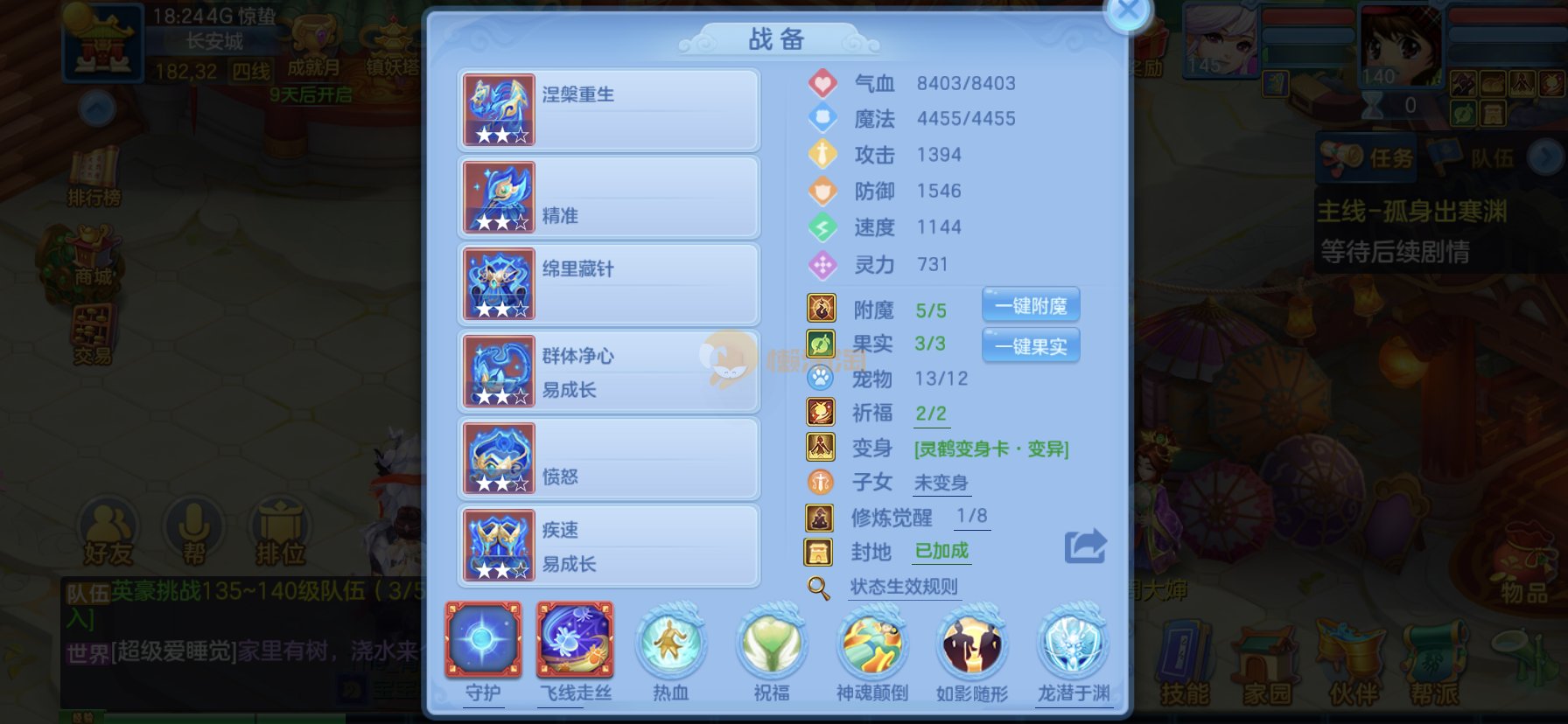The image size is (1568, 724).
Task: Open the 涅槃重生 equipment row
Action: tap(608, 110)
